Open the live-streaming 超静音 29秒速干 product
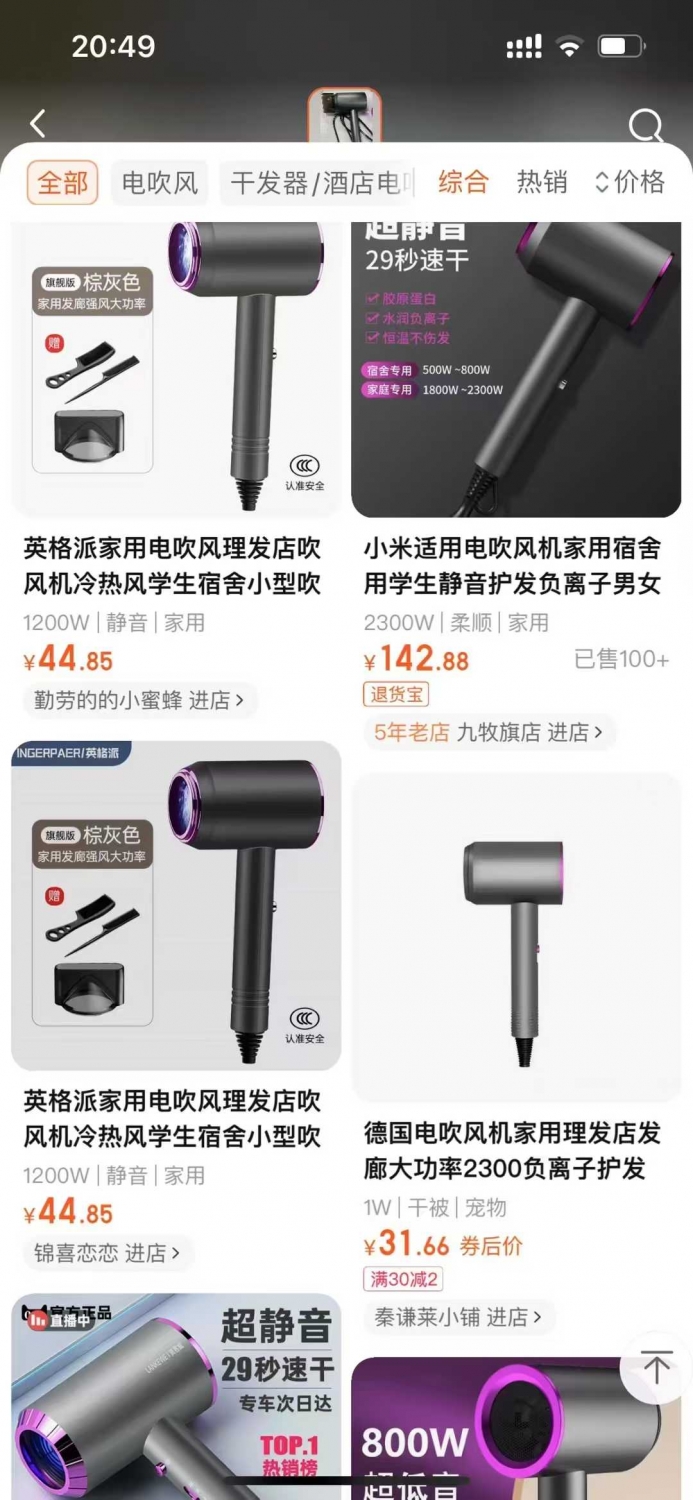693x1500 pixels. [176, 1396]
